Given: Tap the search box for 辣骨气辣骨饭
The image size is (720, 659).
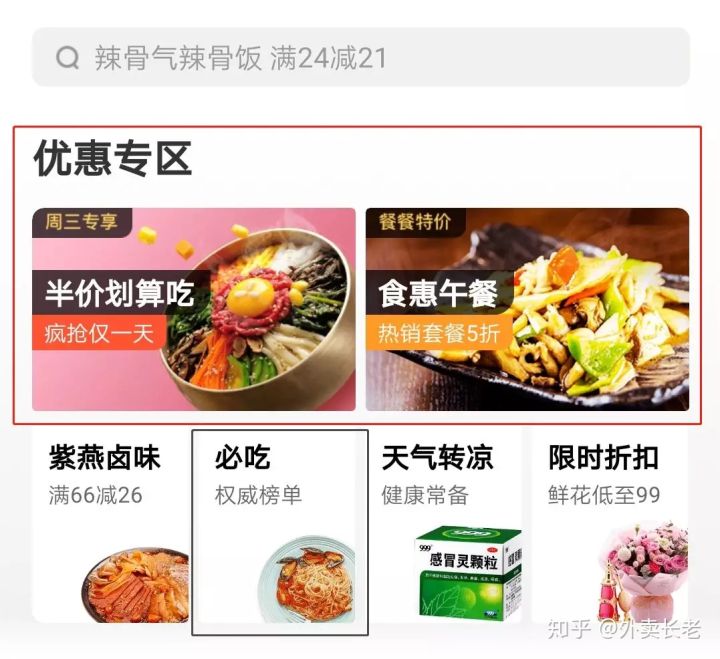Looking at the screenshot, I should [x=360, y=57].
